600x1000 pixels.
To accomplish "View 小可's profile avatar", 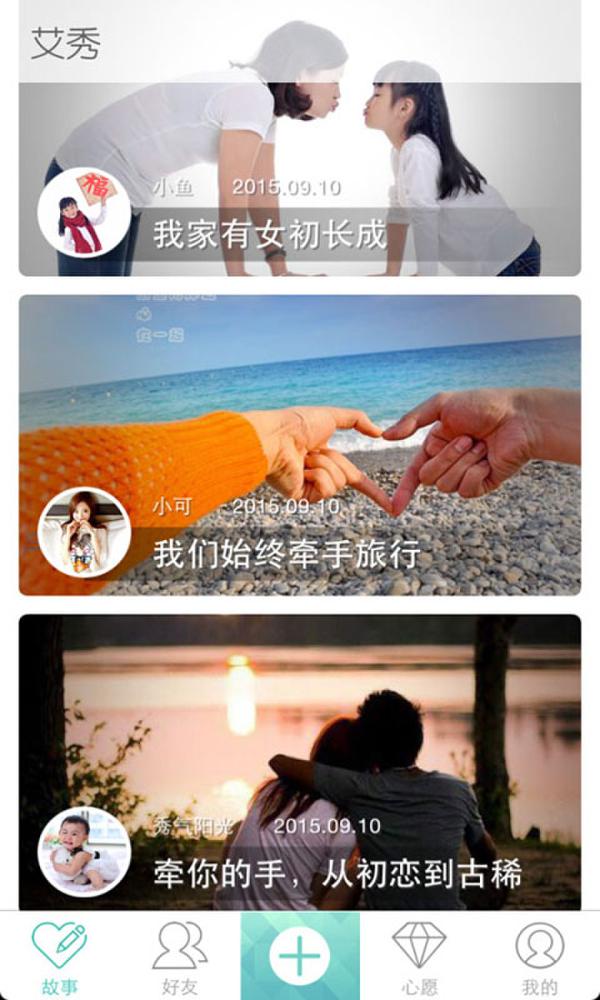I will [x=84, y=533].
